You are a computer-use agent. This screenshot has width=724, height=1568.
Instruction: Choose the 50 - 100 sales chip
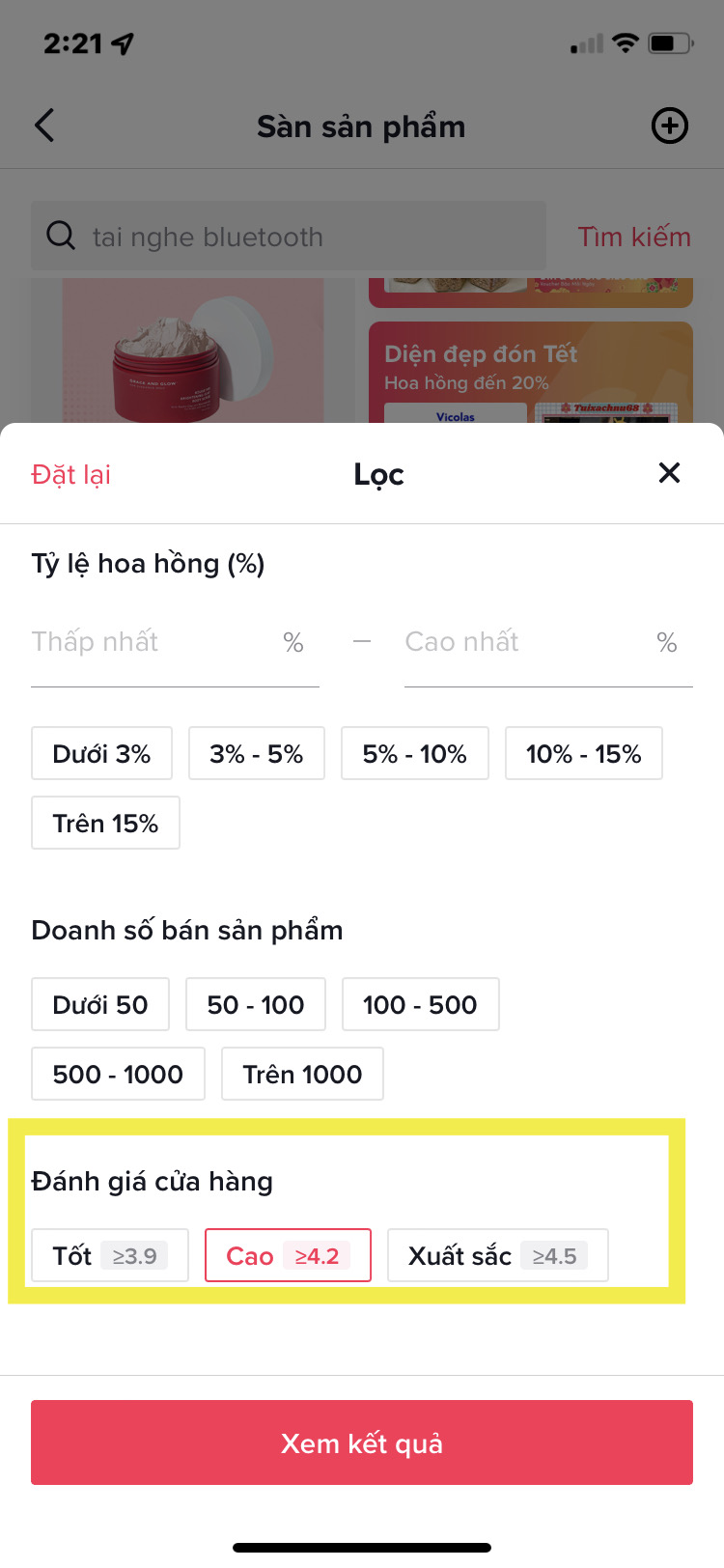click(255, 1004)
